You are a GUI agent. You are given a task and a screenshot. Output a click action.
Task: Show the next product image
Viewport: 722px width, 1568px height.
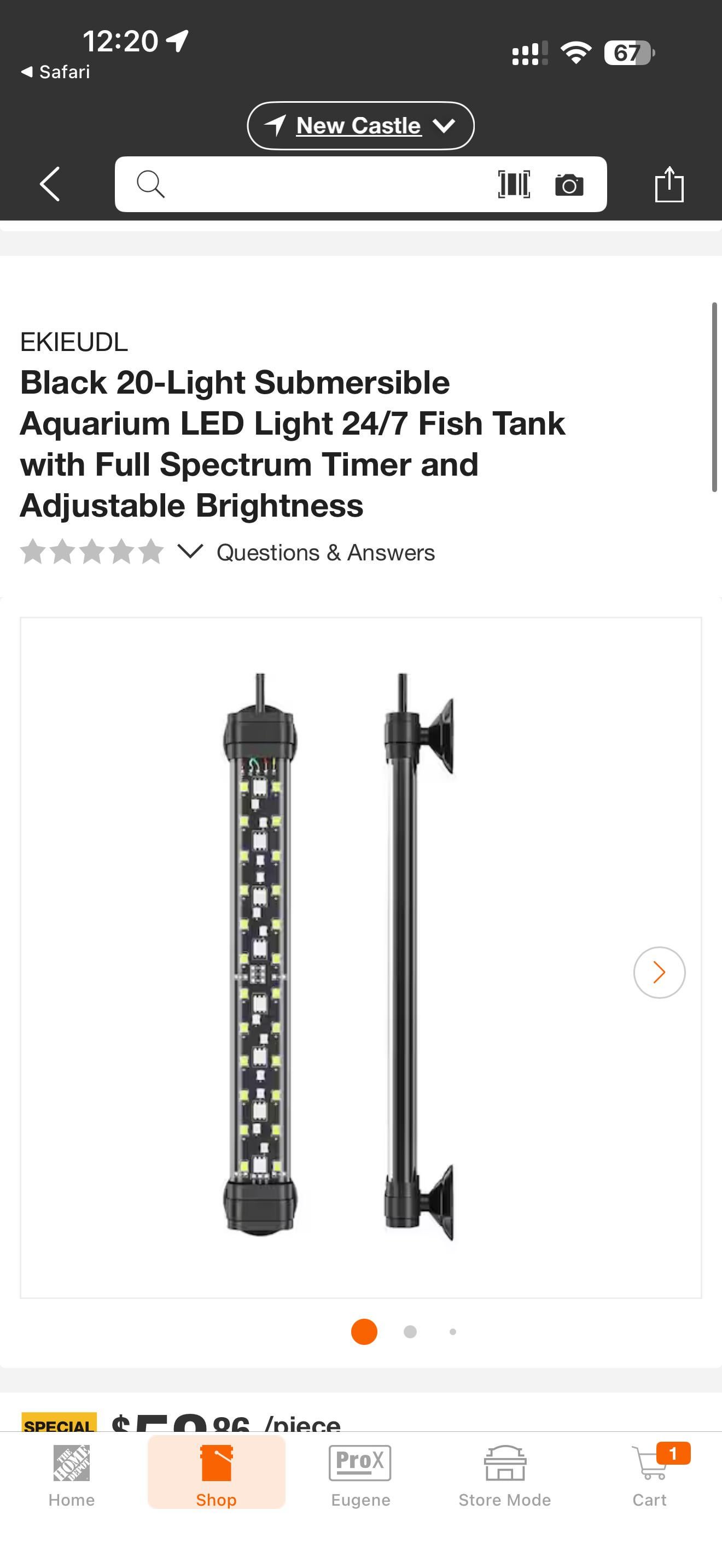[x=659, y=972]
